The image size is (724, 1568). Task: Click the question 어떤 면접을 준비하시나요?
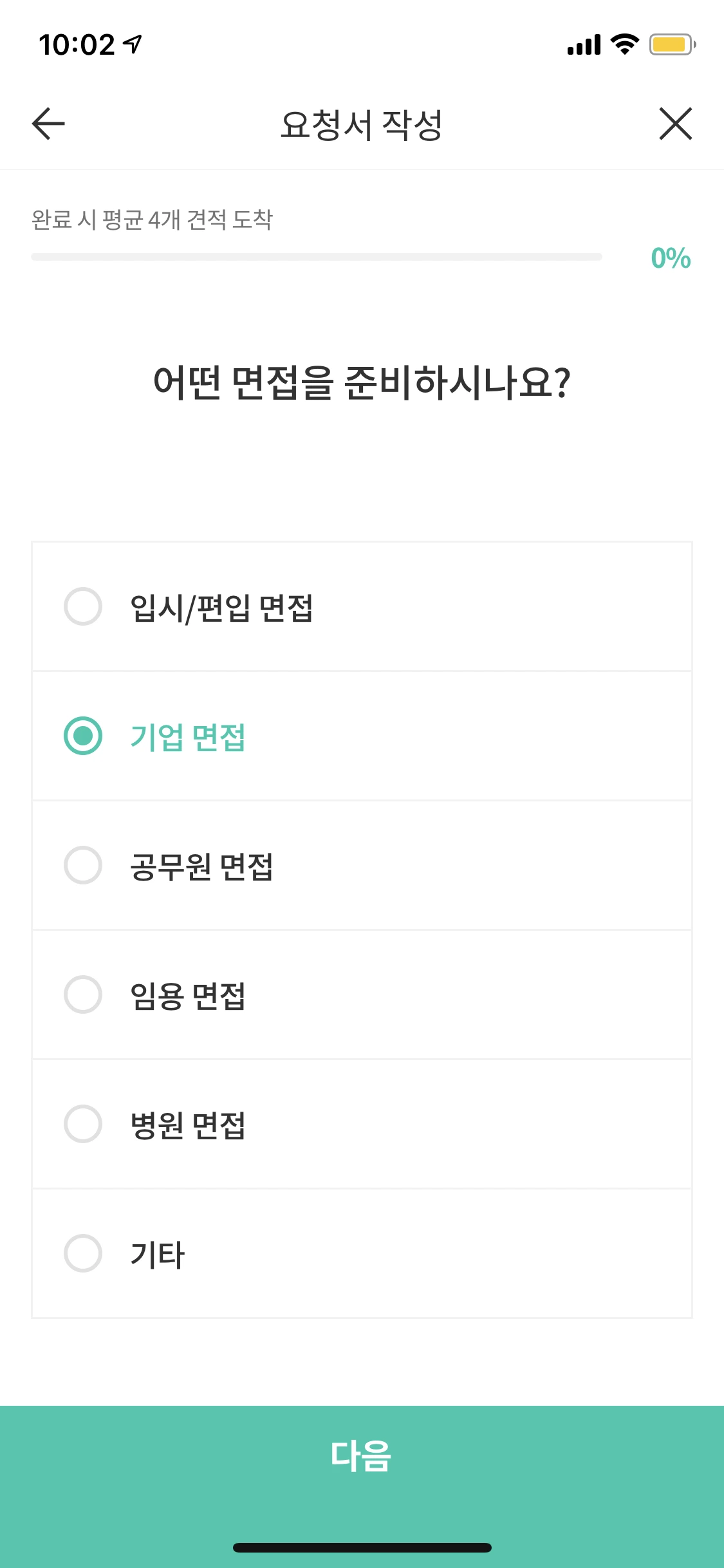point(362,381)
